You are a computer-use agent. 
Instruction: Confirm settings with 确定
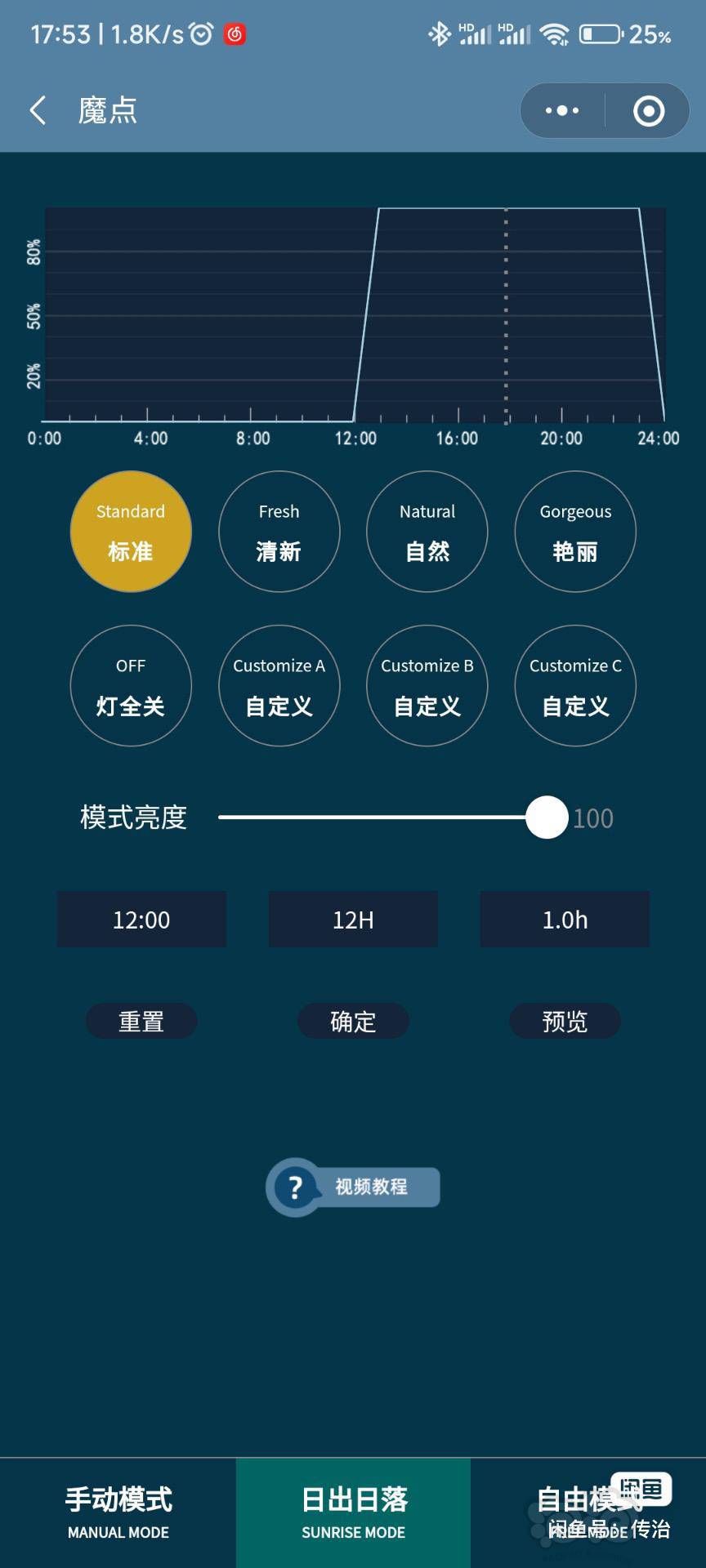353,1021
